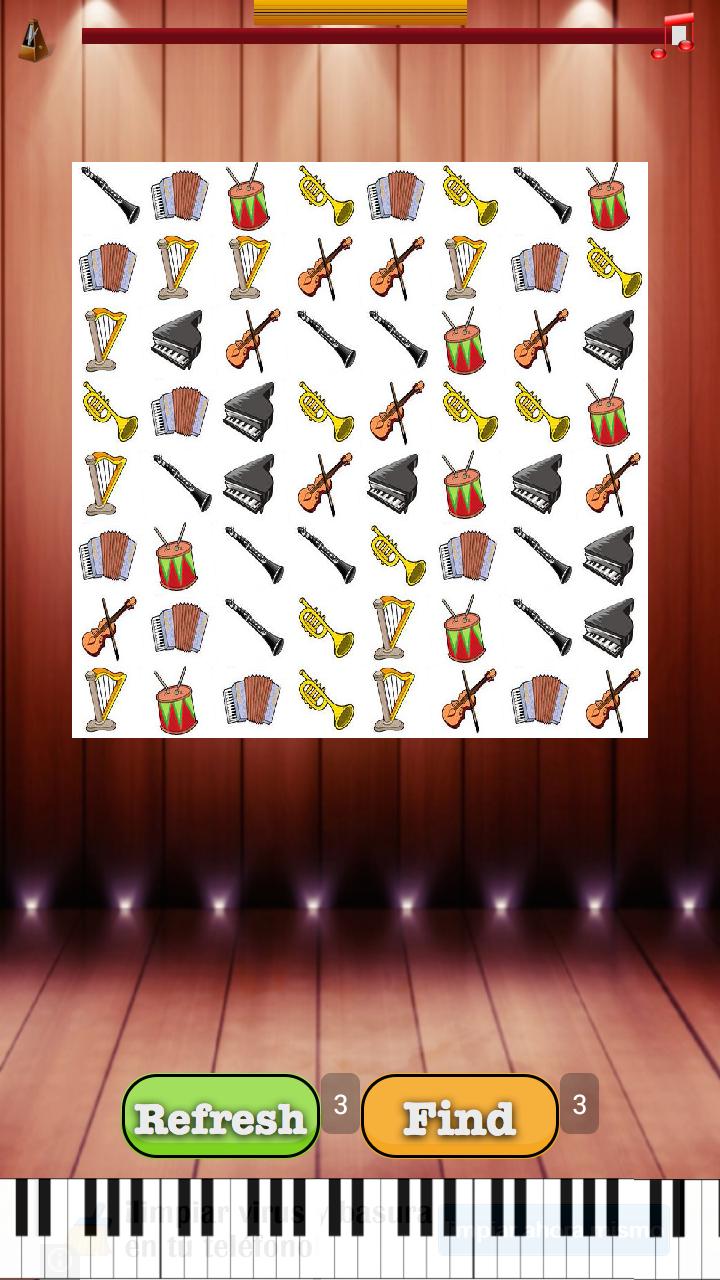The height and width of the screenshot is (1280, 720).
Task: Toggle the red music note sound icon
Action: (674, 36)
